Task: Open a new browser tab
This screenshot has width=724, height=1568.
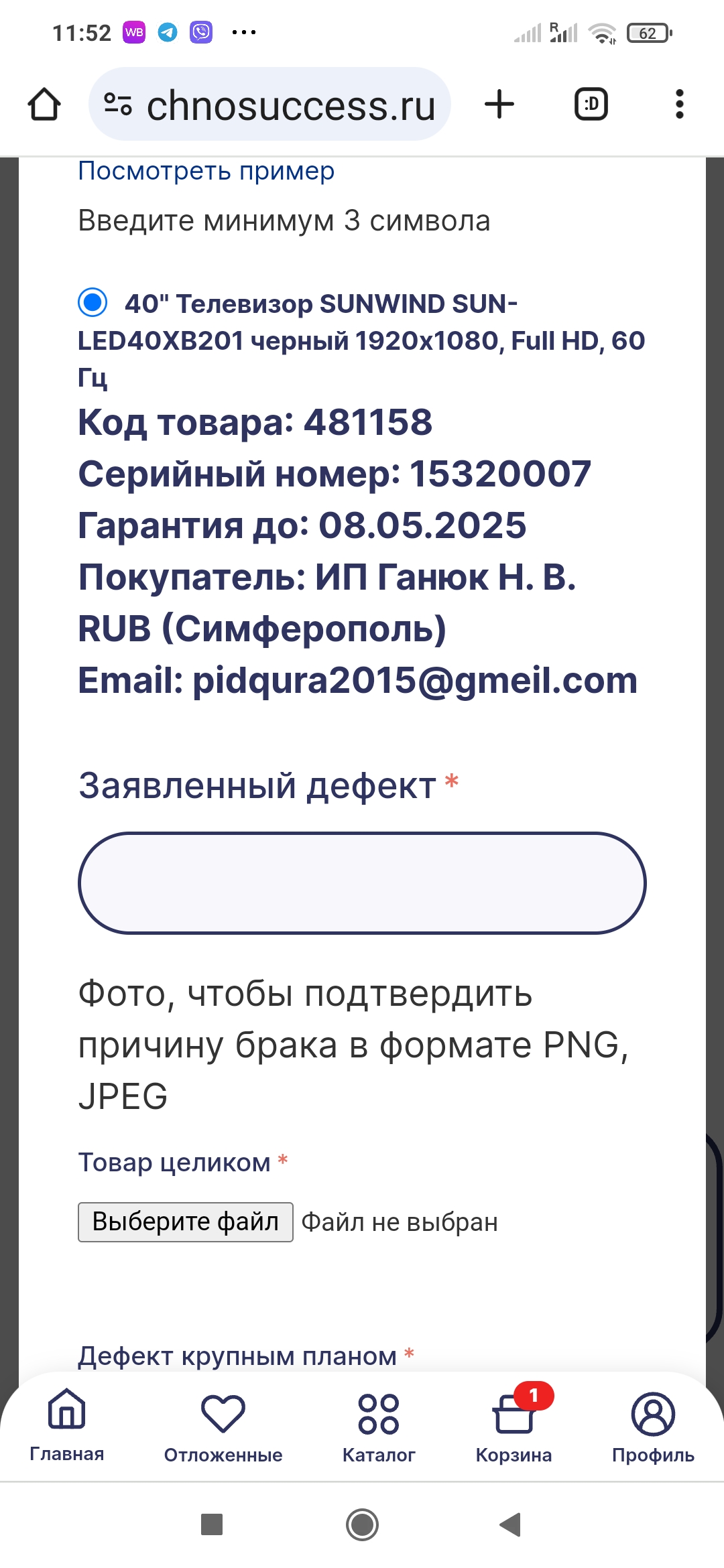Action: pos(499,105)
